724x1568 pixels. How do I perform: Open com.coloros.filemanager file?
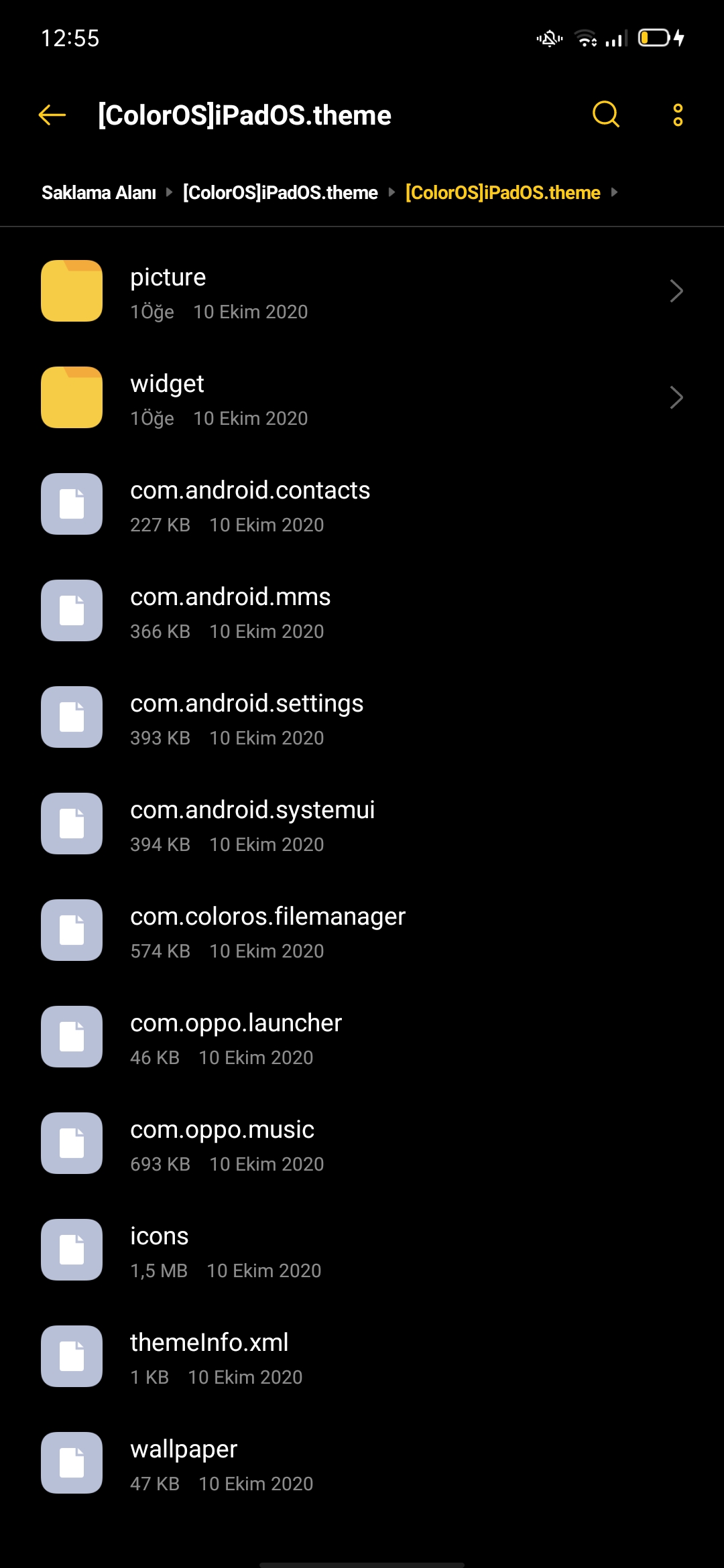pos(362,930)
